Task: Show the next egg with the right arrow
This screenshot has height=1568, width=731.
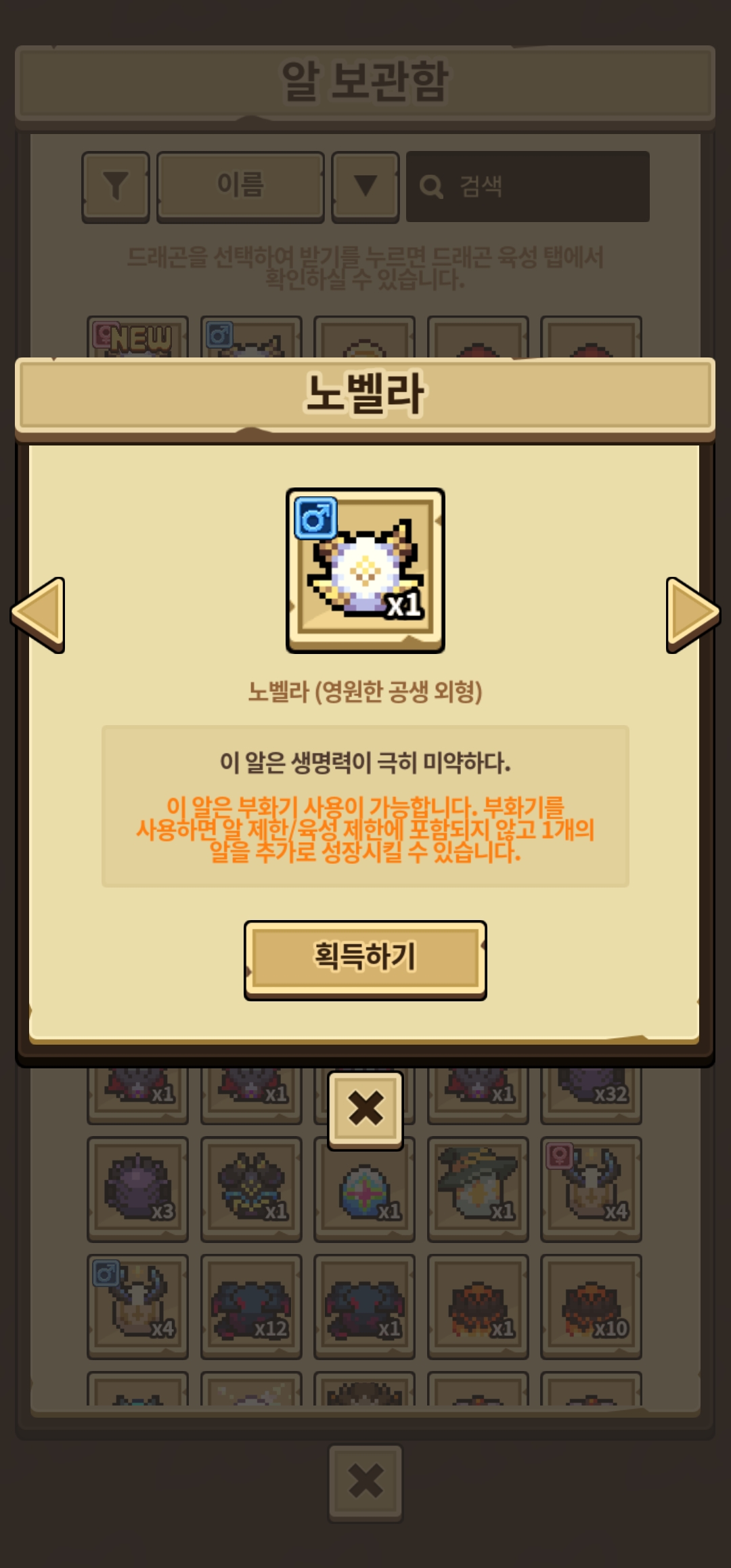Action: (x=691, y=614)
